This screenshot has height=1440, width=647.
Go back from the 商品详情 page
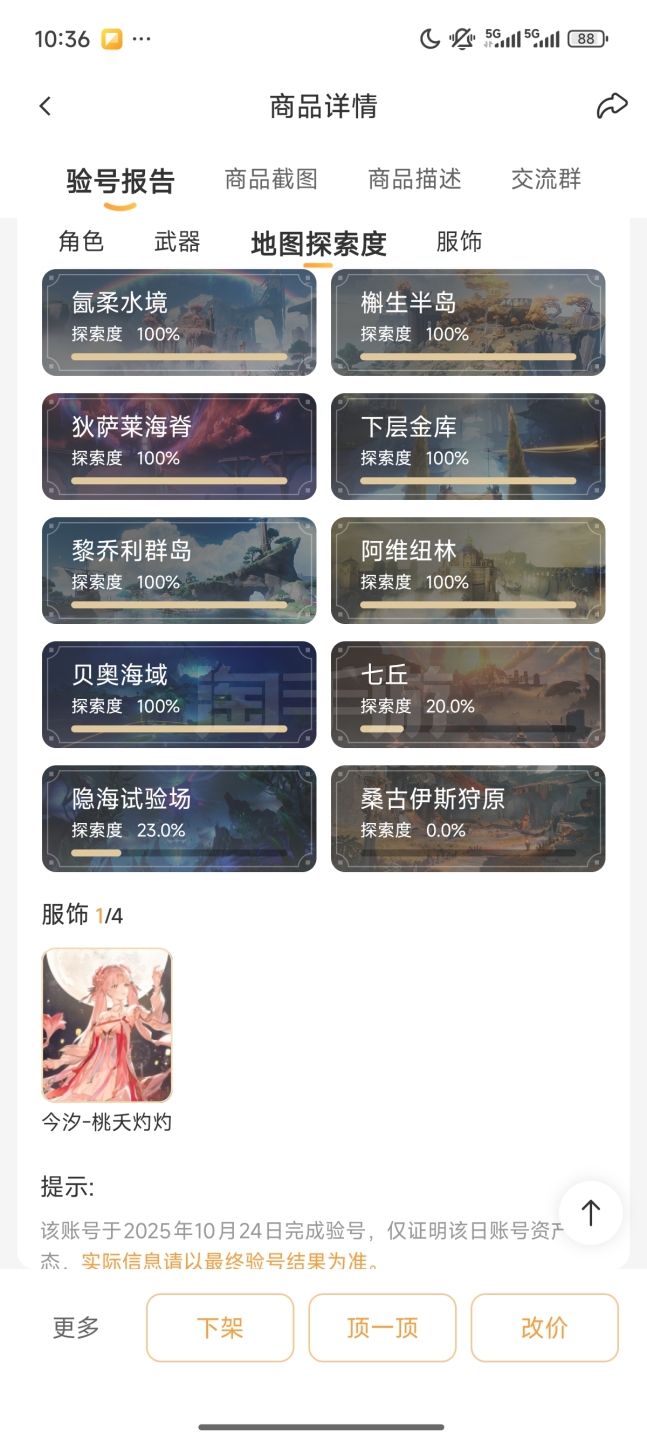coord(45,106)
